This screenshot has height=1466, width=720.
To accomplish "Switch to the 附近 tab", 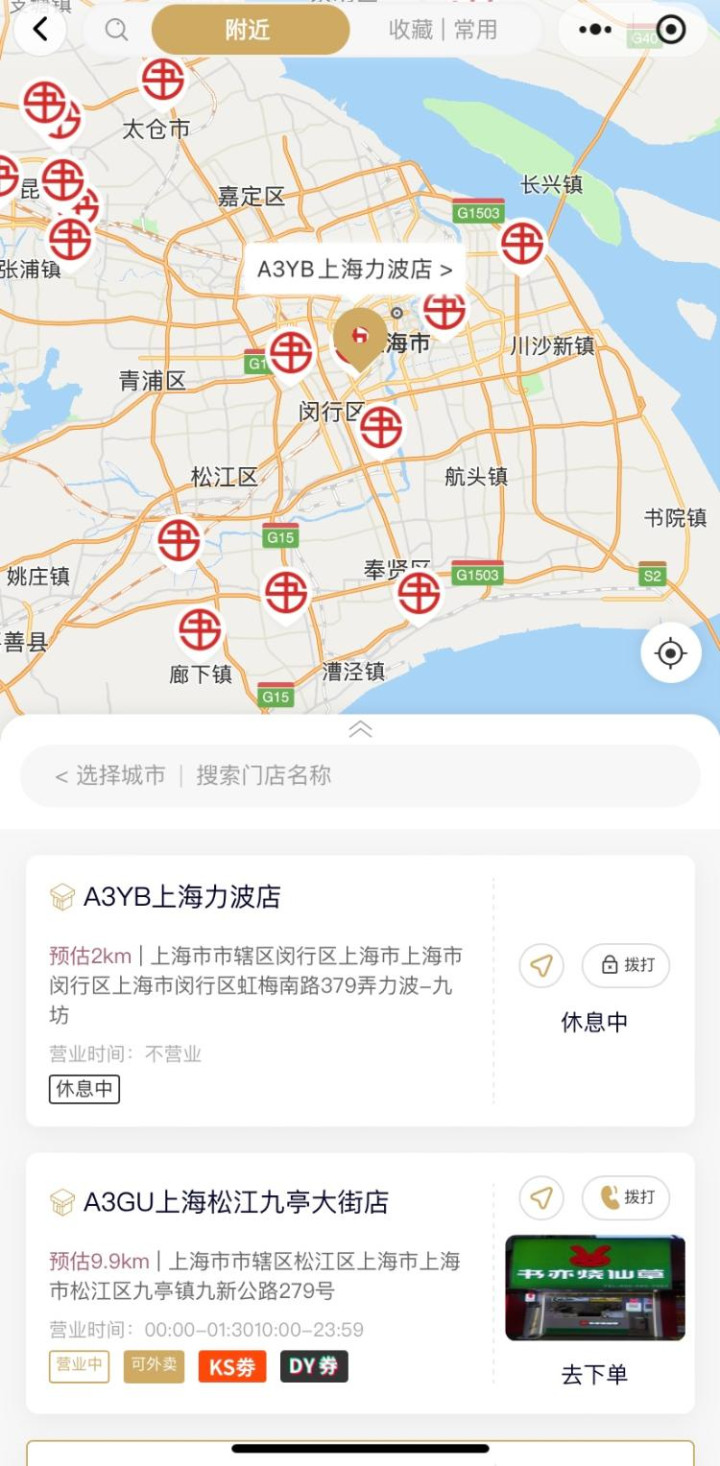I will click(x=250, y=30).
